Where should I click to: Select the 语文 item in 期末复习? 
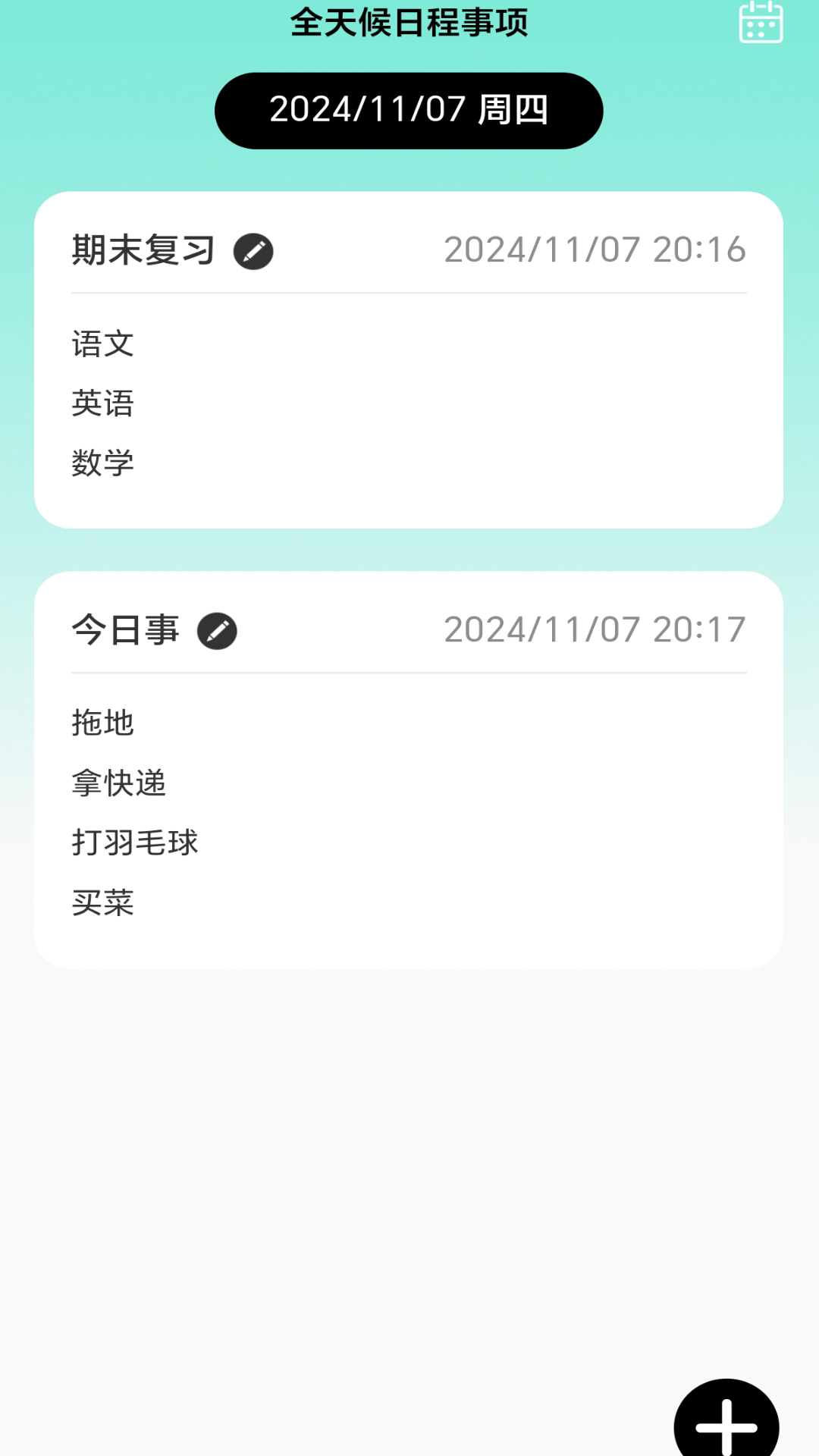[102, 344]
